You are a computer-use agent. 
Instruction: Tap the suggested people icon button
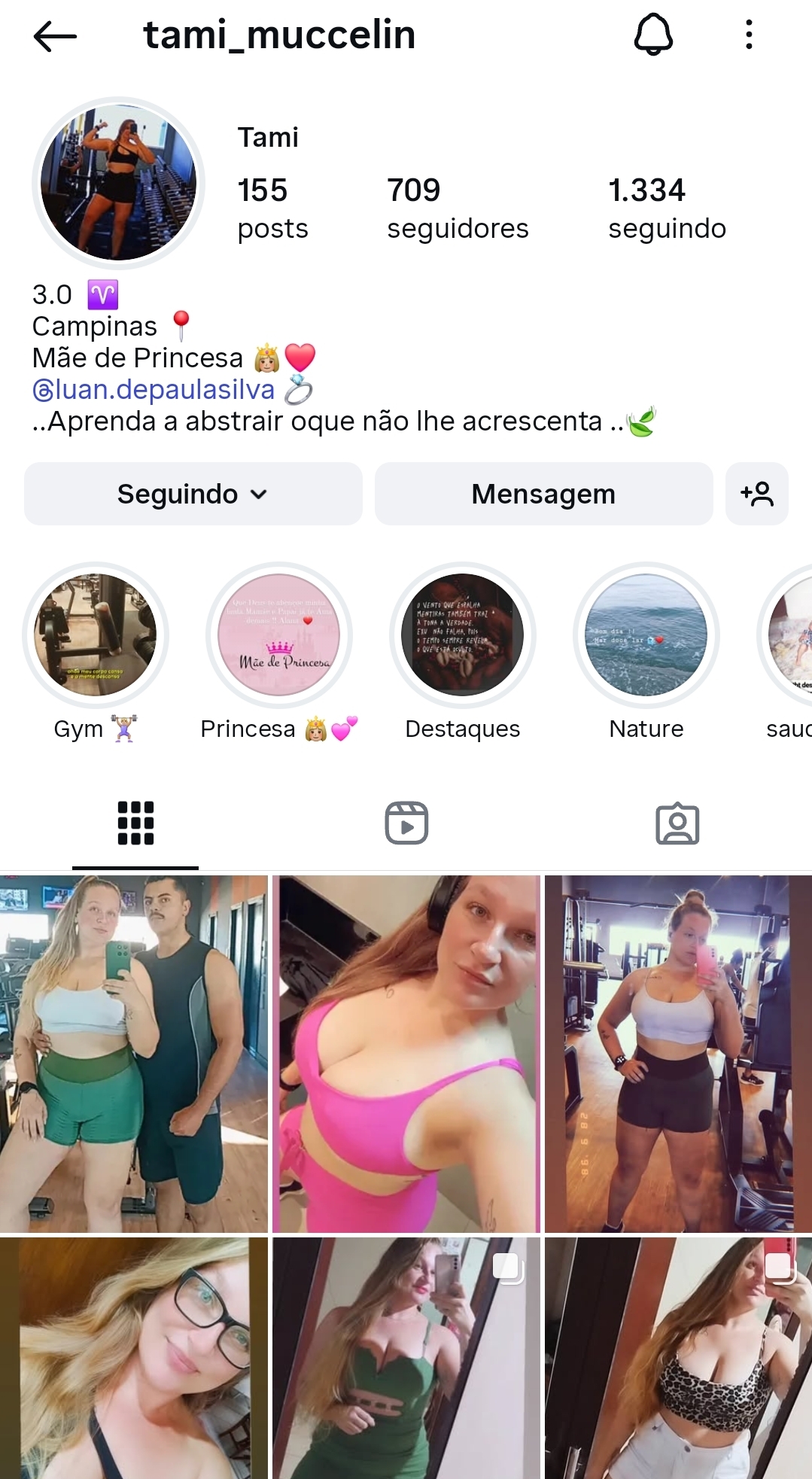756,494
